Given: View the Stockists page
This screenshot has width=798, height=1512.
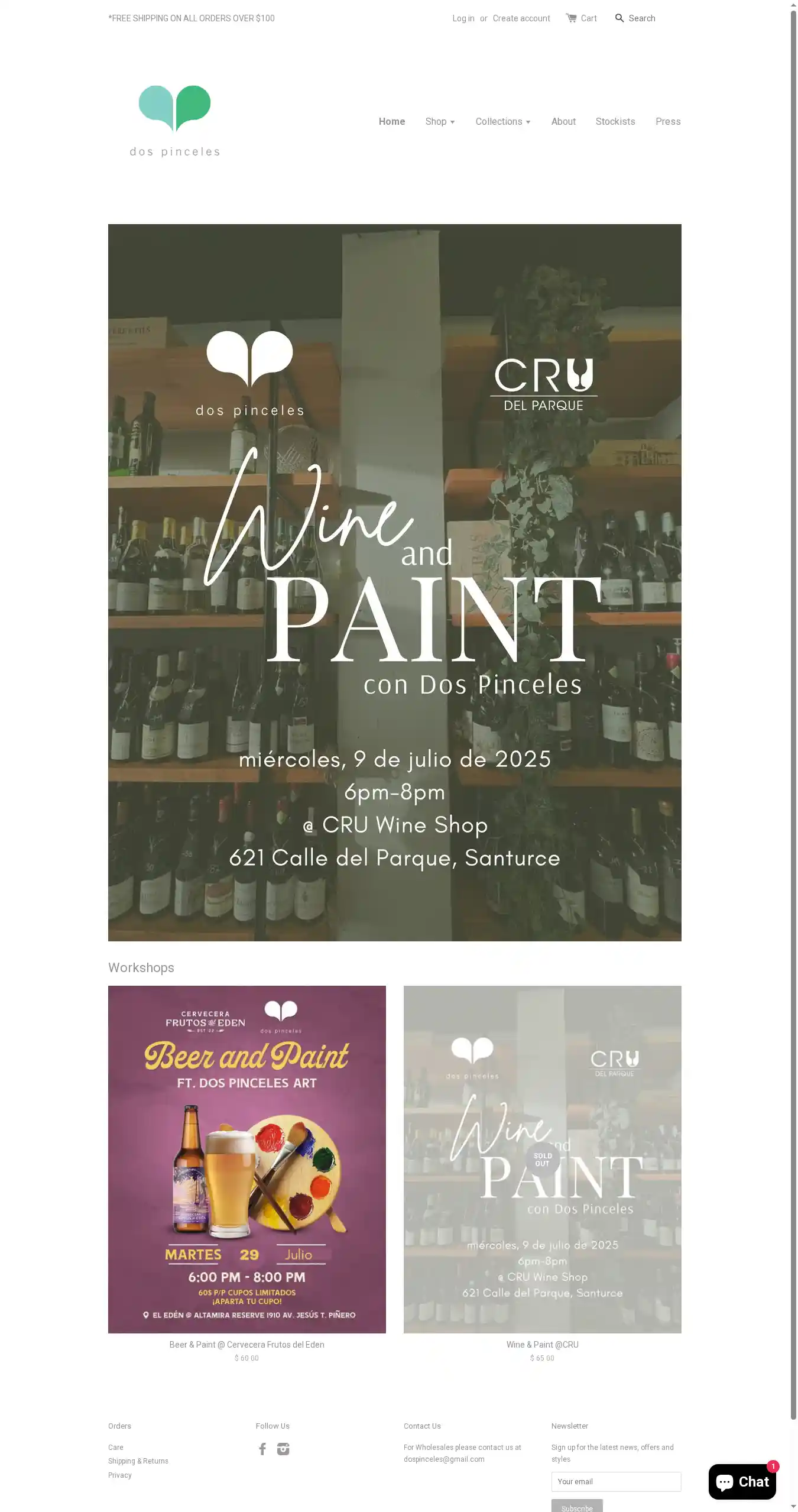Looking at the screenshot, I should [x=615, y=121].
